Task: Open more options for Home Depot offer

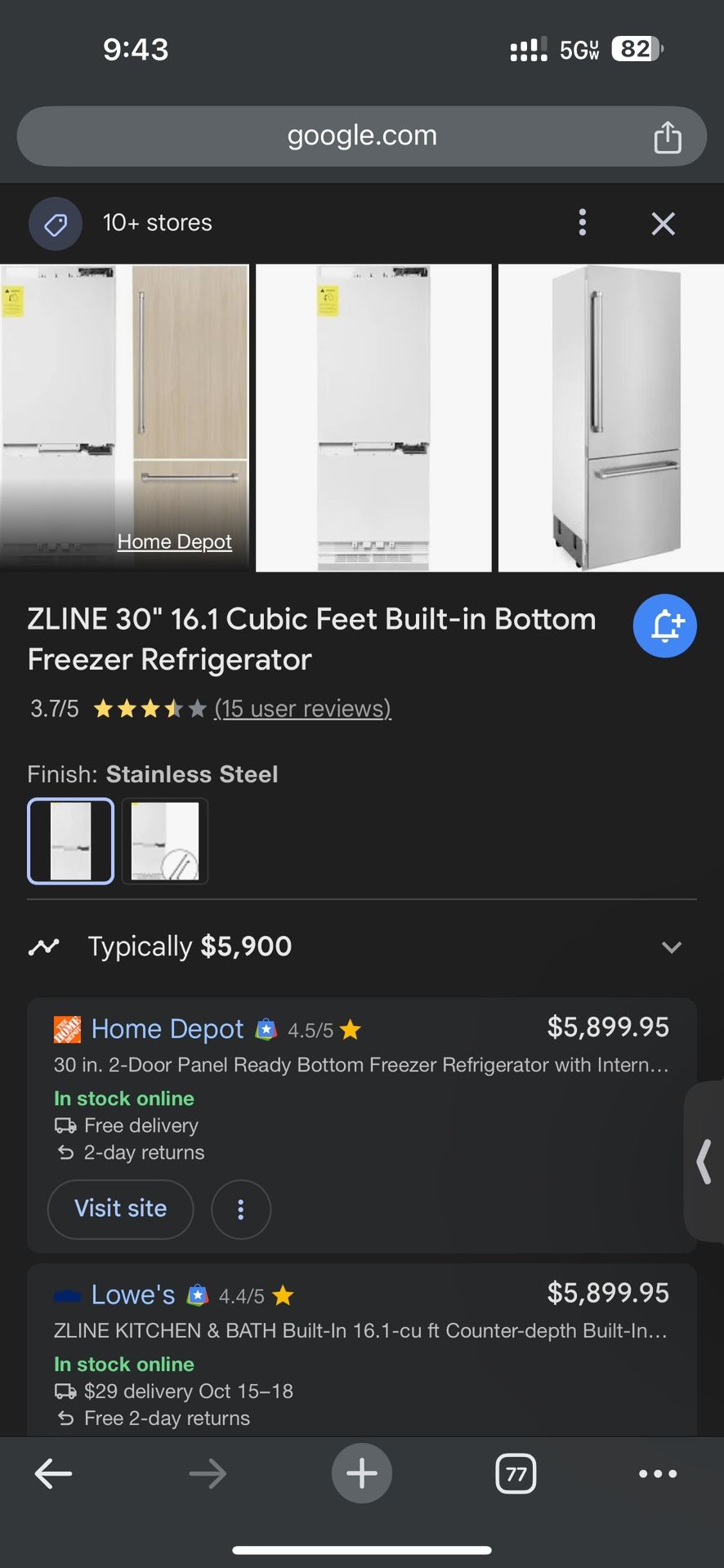Action: click(240, 1209)
